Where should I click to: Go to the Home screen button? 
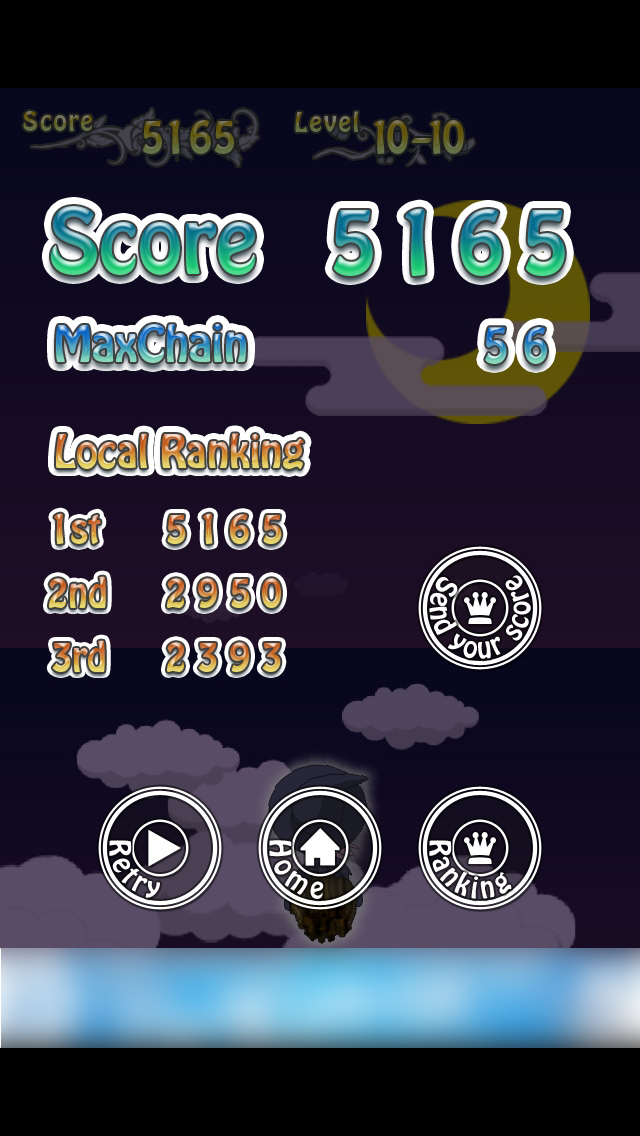[x=320, y=848]
